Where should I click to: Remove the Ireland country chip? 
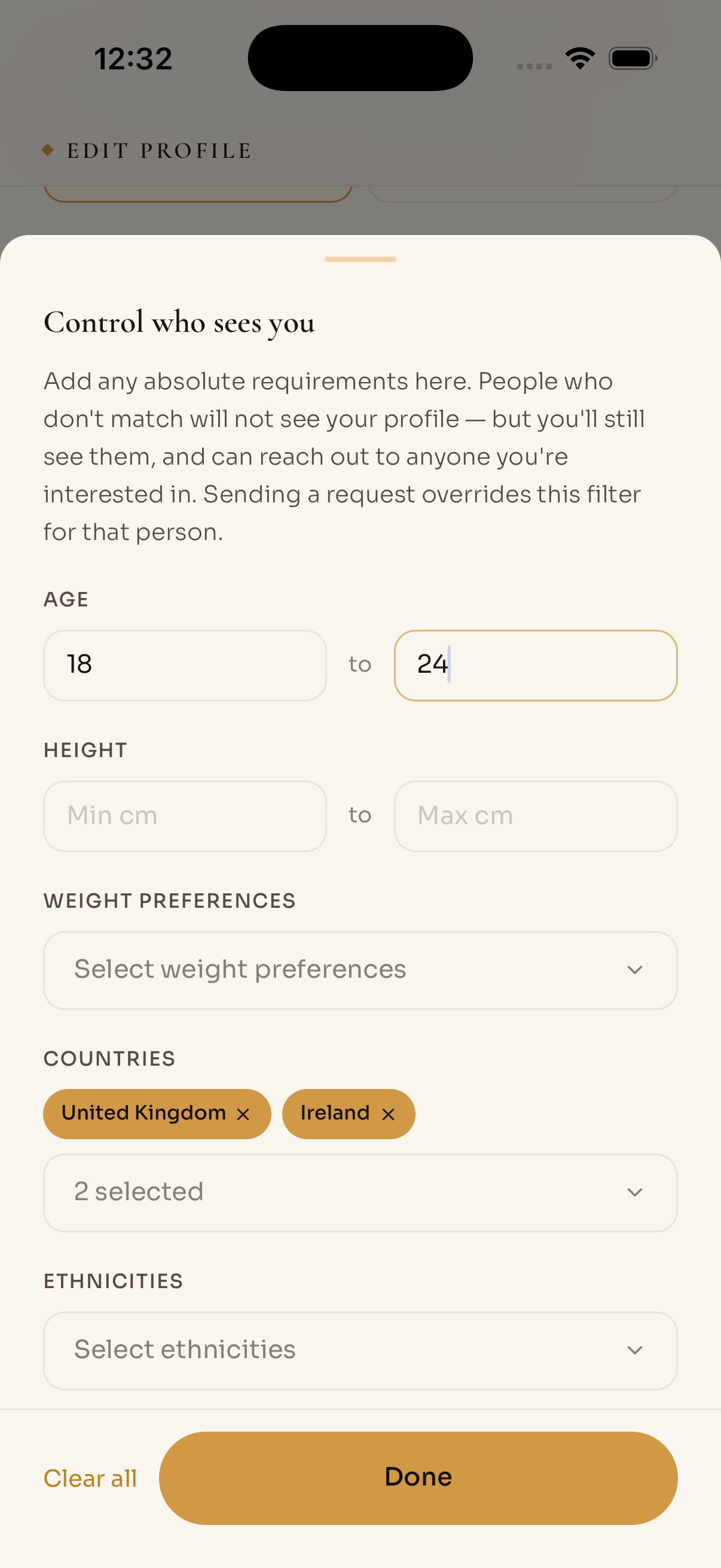(388, 1114)
